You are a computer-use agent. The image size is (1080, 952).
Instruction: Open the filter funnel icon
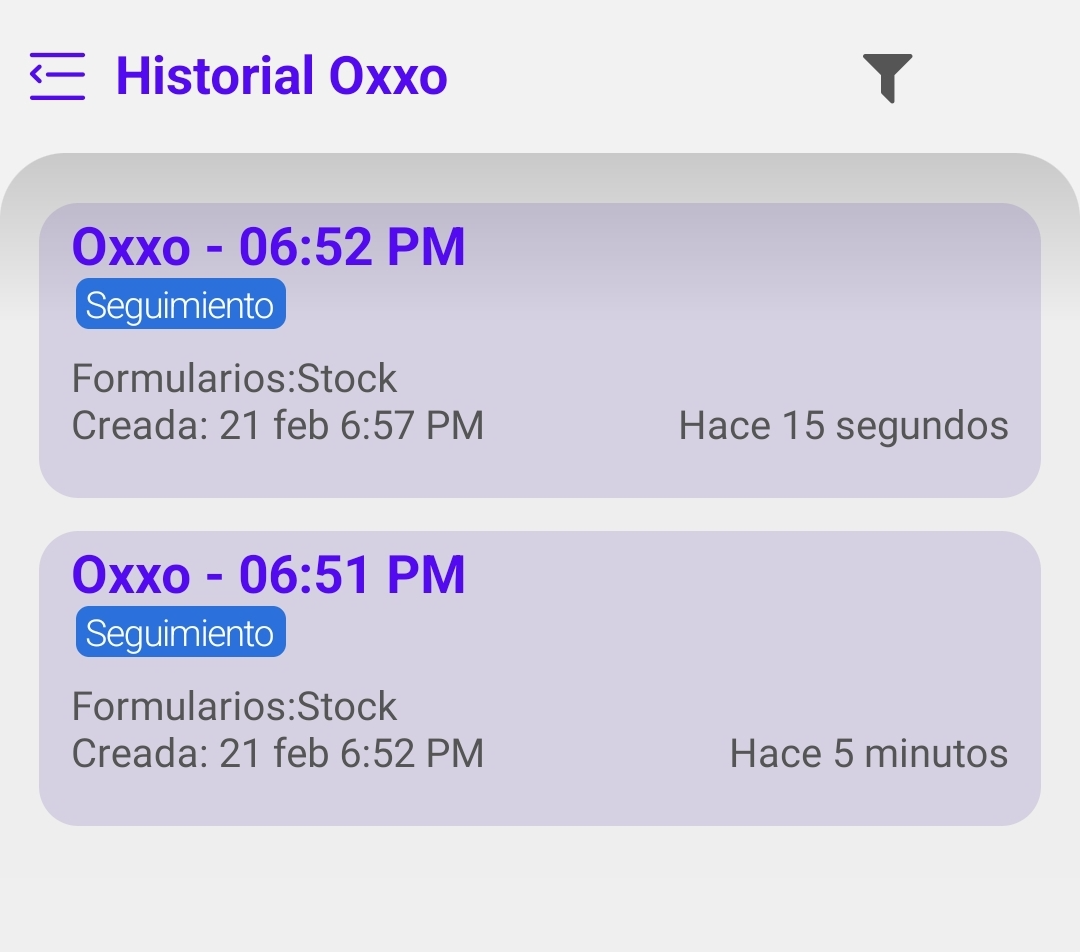(x=887, y=77)
